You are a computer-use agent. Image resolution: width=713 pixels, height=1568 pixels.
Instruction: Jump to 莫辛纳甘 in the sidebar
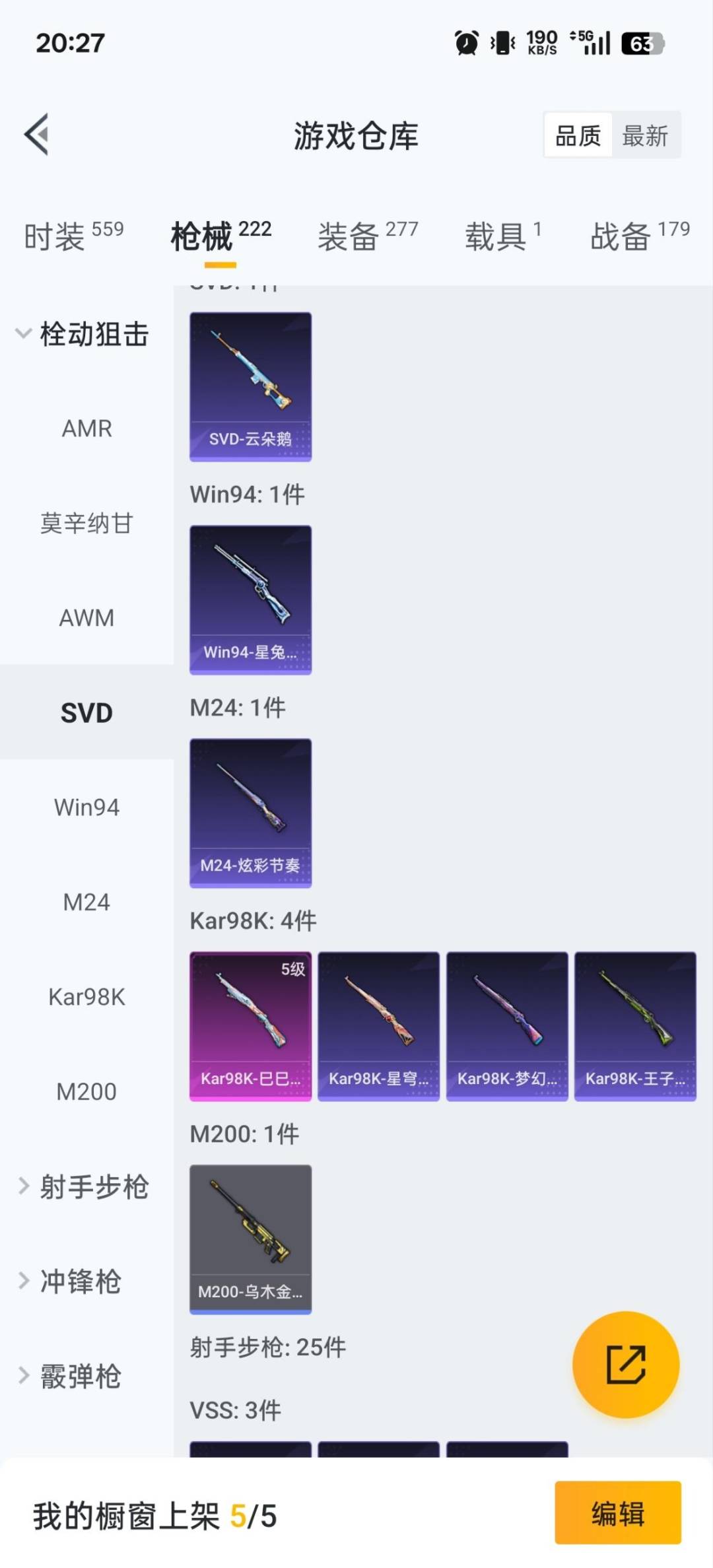pos(86,524)
